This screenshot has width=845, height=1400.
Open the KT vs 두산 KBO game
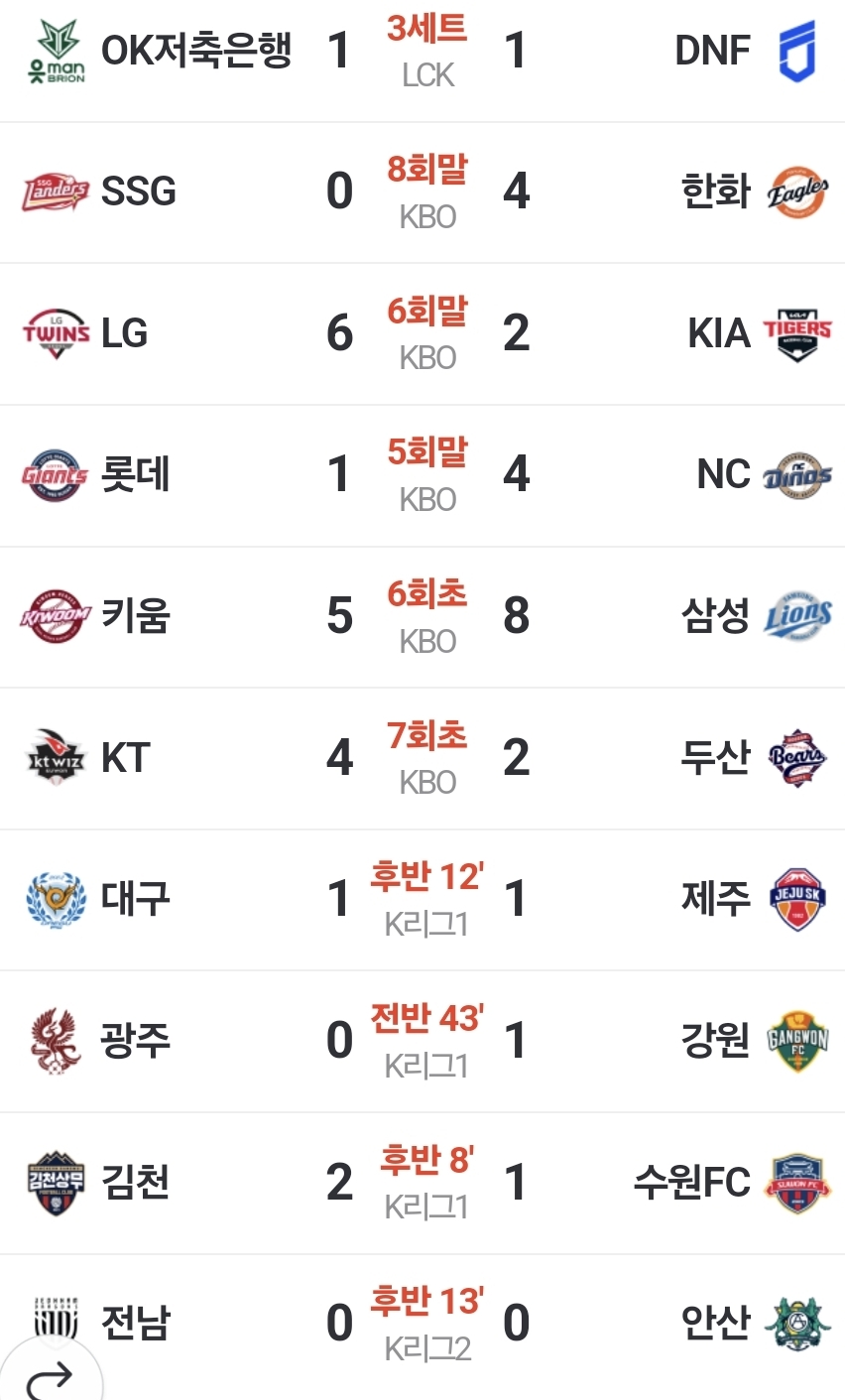[x=426, y=758]
